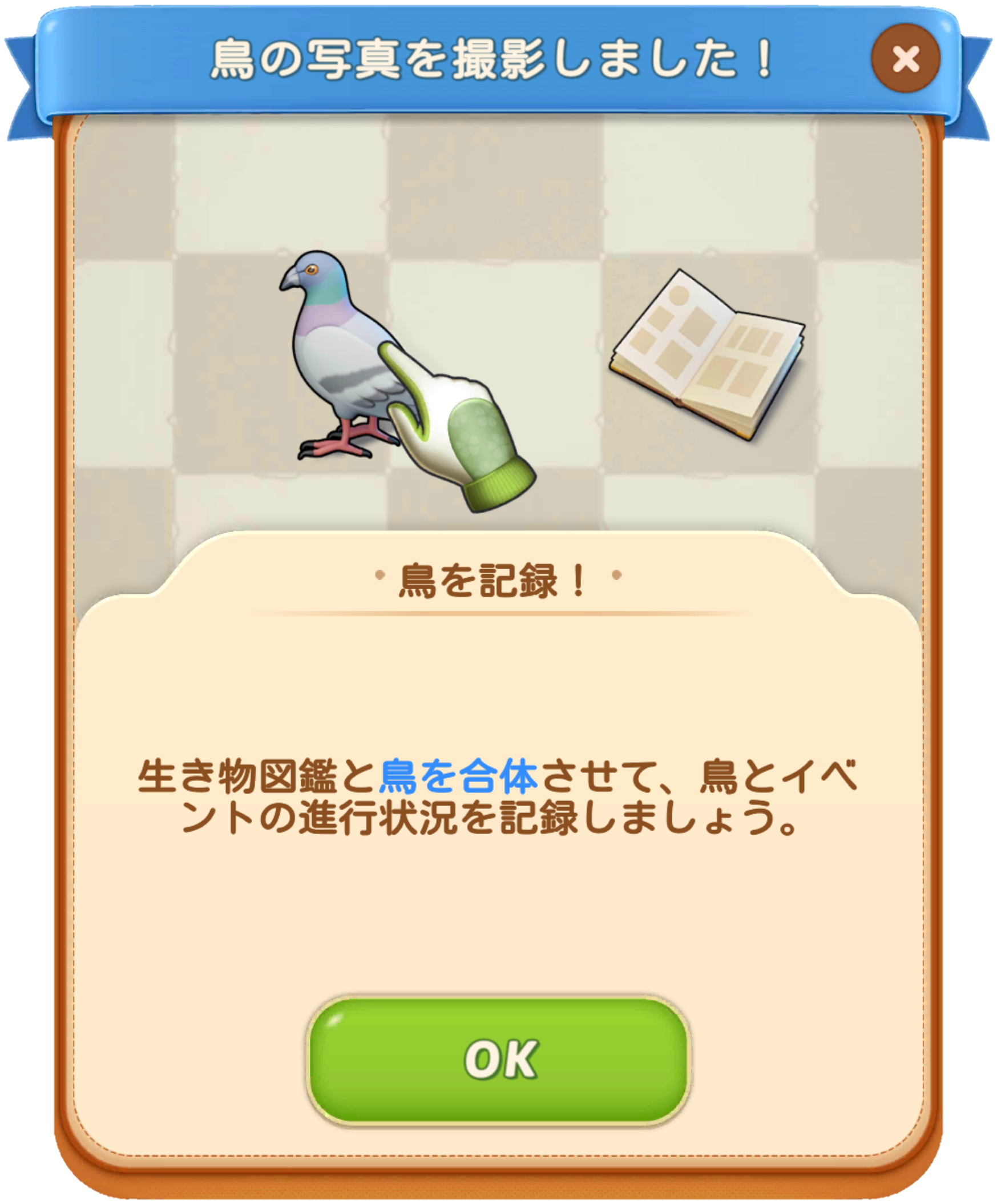Close the bird photo dialog
The width and height of the screenshot is (997, 1204).
905,58
